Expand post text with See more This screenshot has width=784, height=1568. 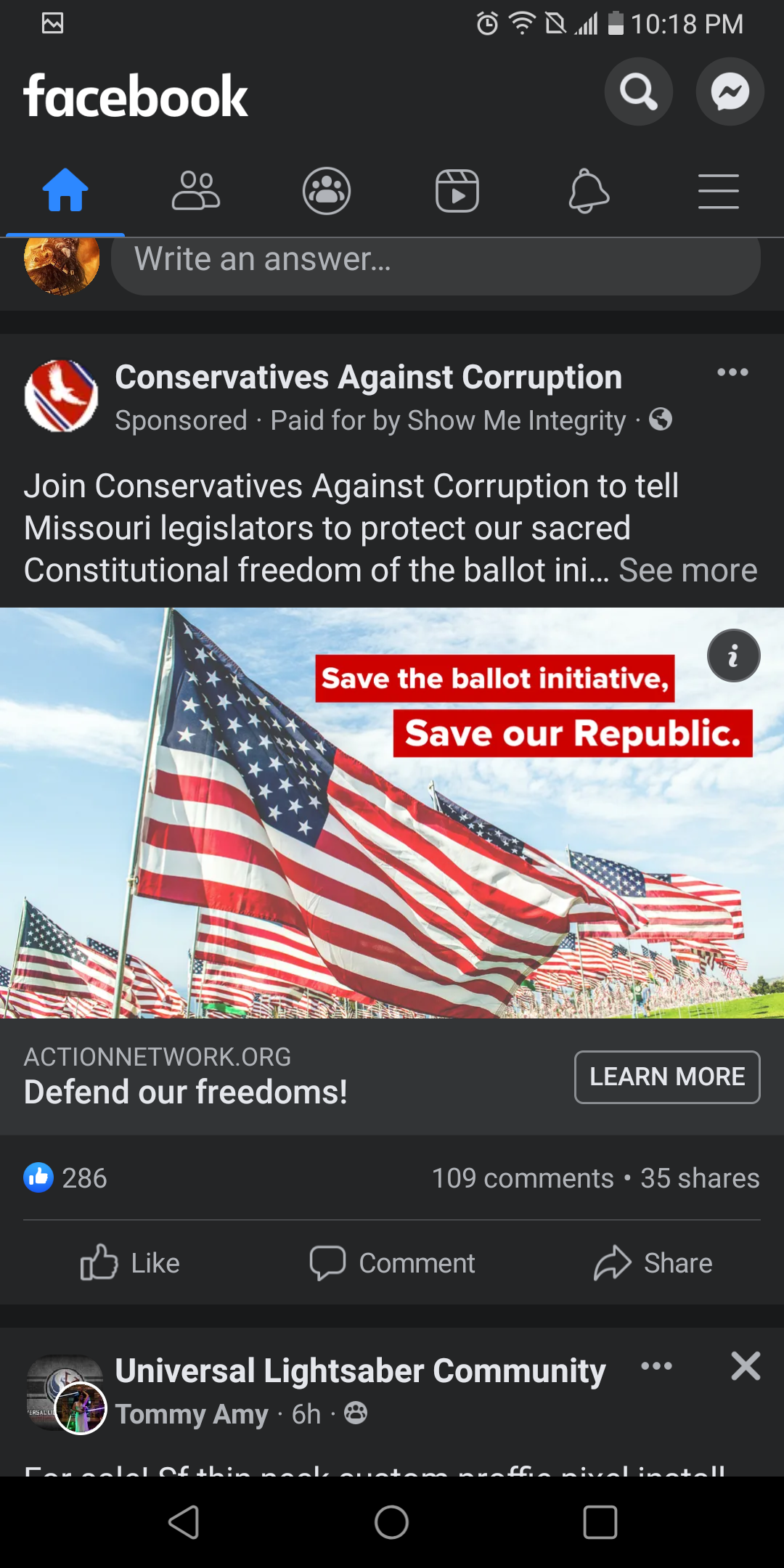coord(687,571)
